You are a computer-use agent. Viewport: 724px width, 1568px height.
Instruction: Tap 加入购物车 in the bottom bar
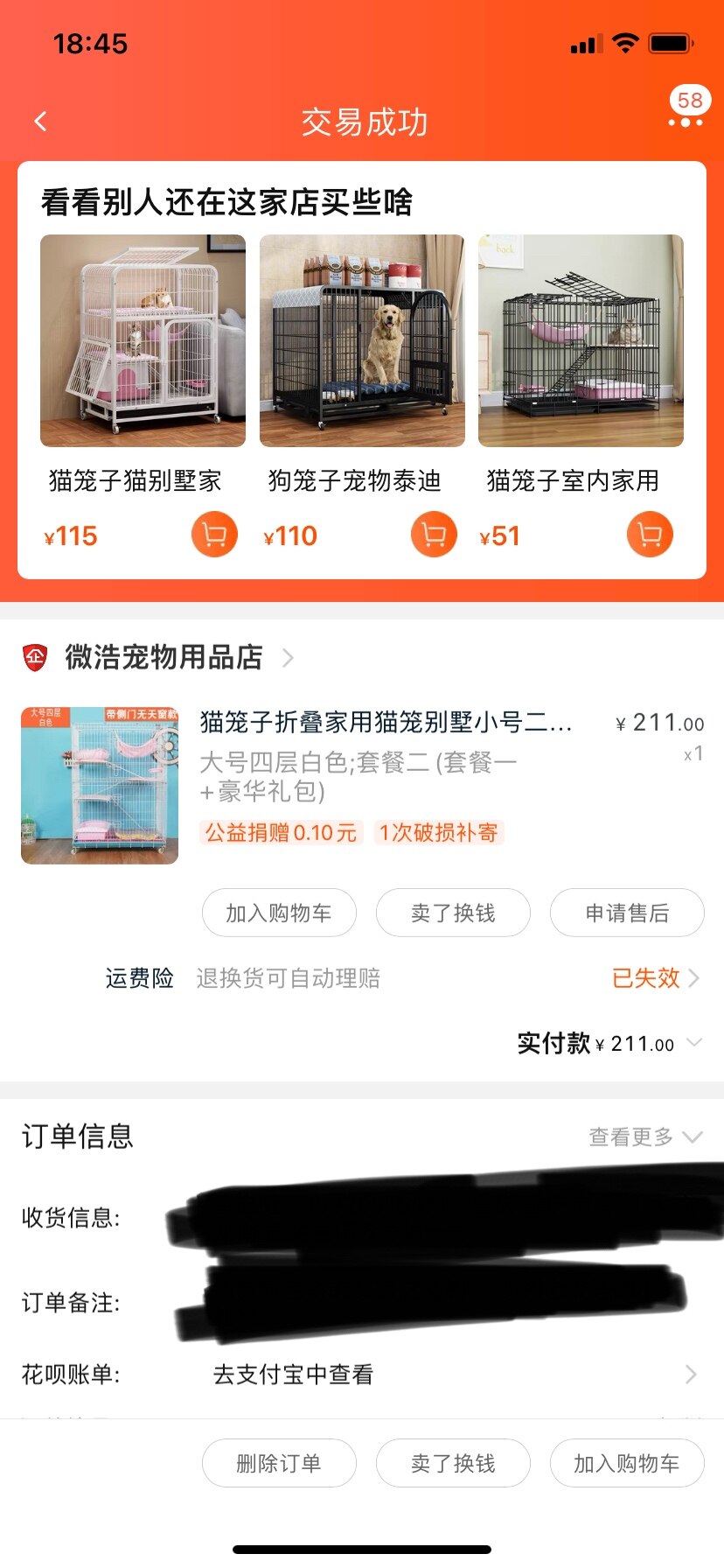pos(627,1463)
